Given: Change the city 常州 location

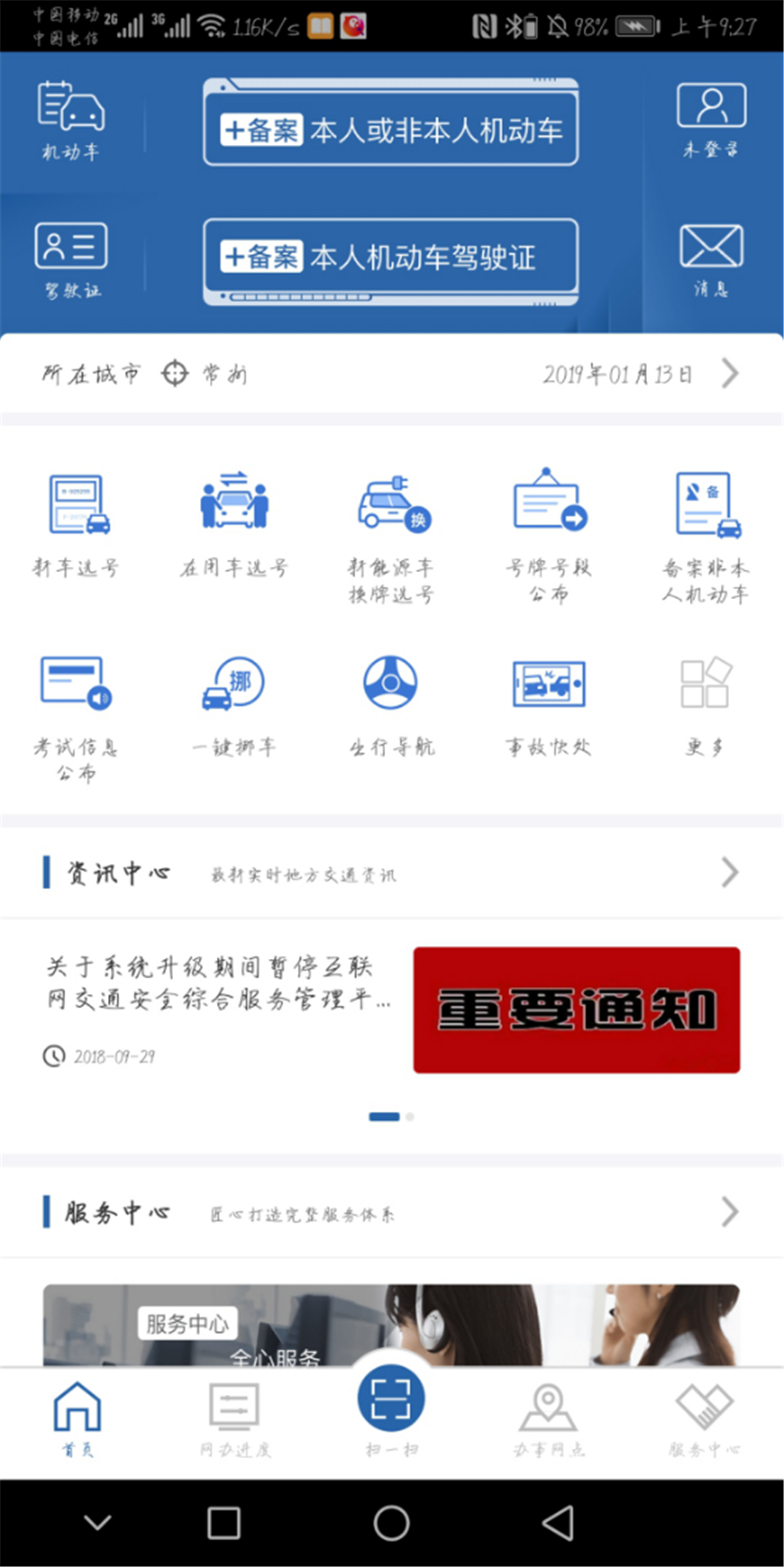Looking at the screenshot, I should (x=205, y=374).
